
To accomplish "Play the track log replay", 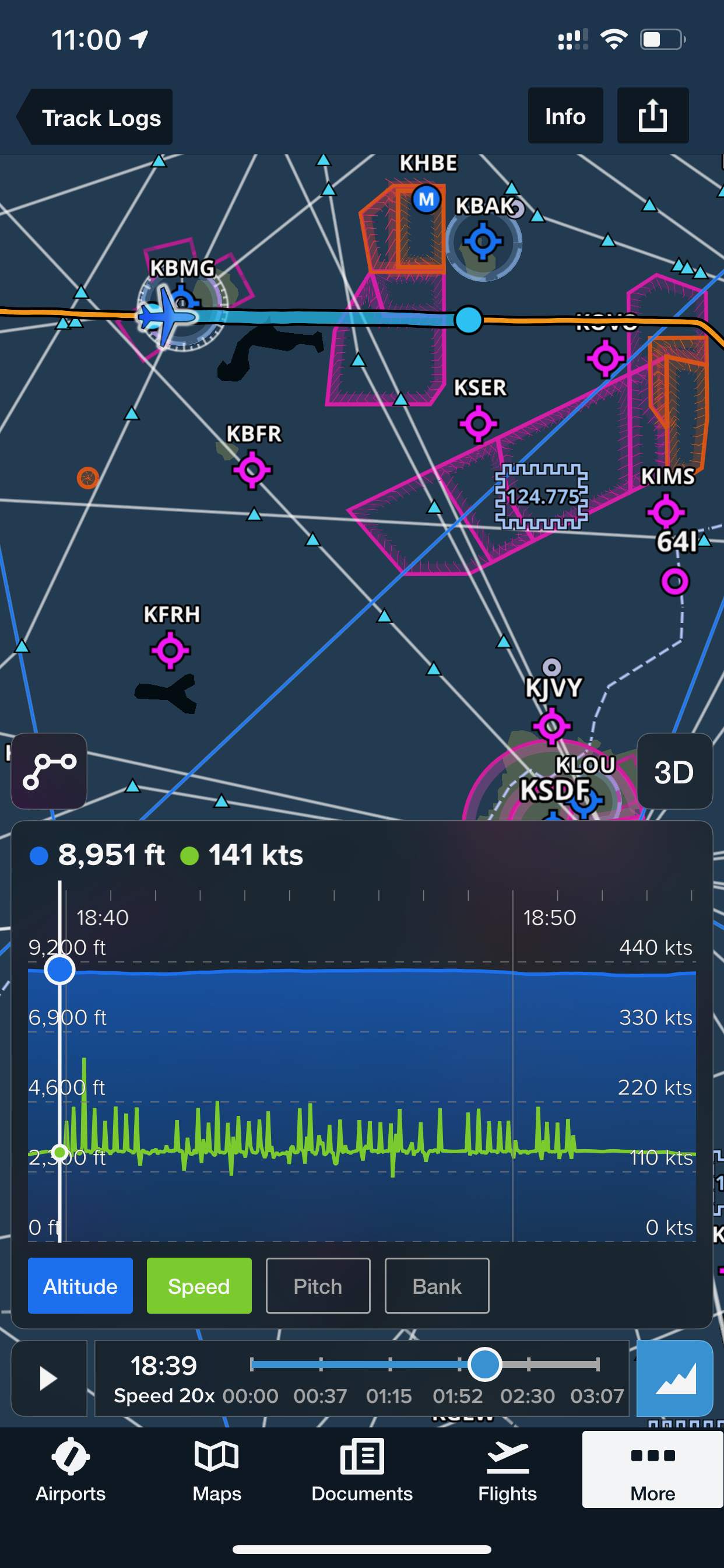I will [x=48, y=1377].
